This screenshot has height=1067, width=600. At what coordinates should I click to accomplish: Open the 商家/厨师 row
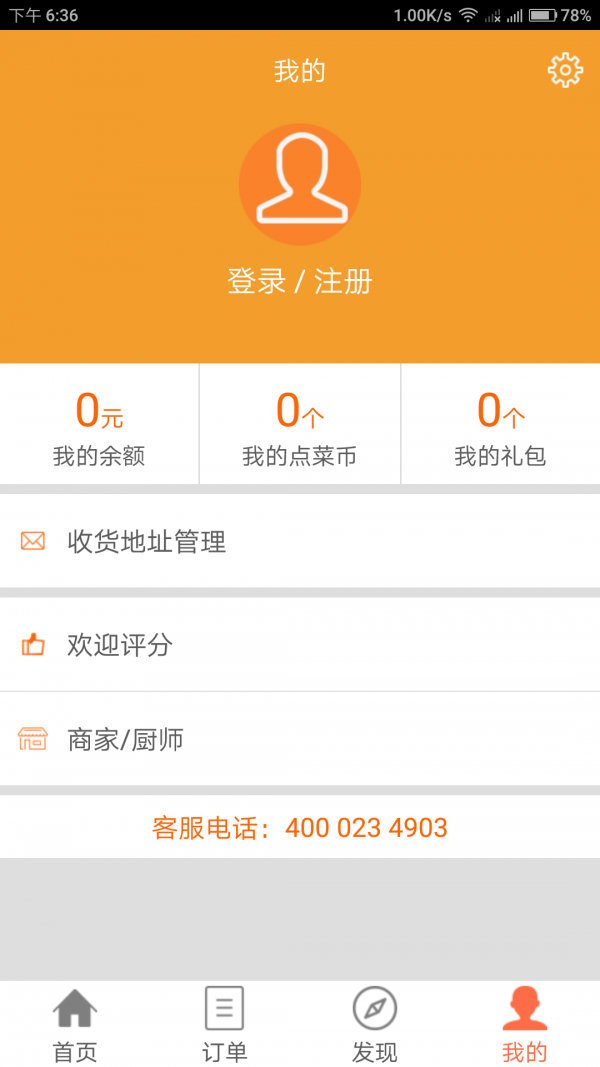click(x=300, y=739)
